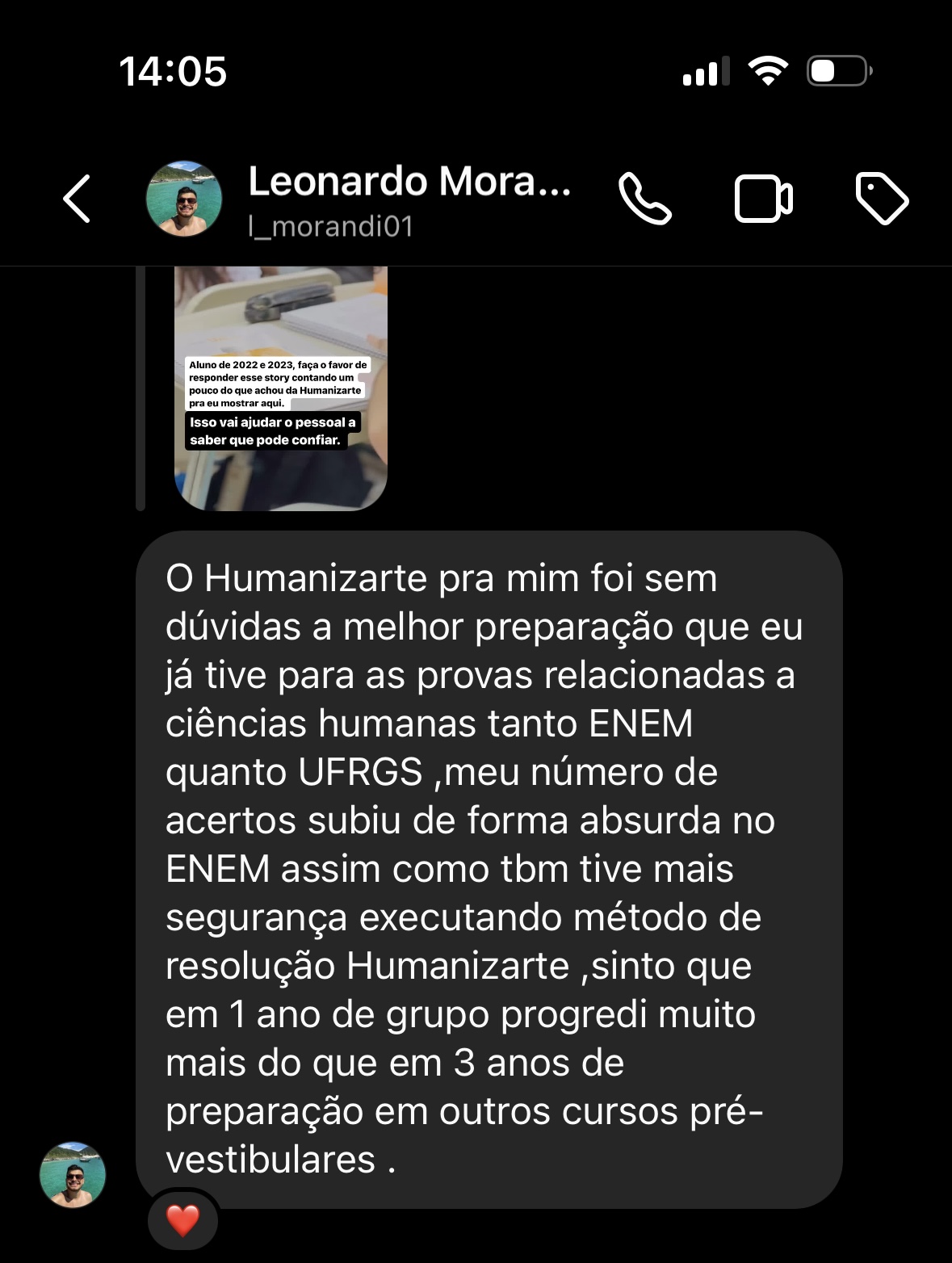Open the label tag options

(x=881, y=199)
